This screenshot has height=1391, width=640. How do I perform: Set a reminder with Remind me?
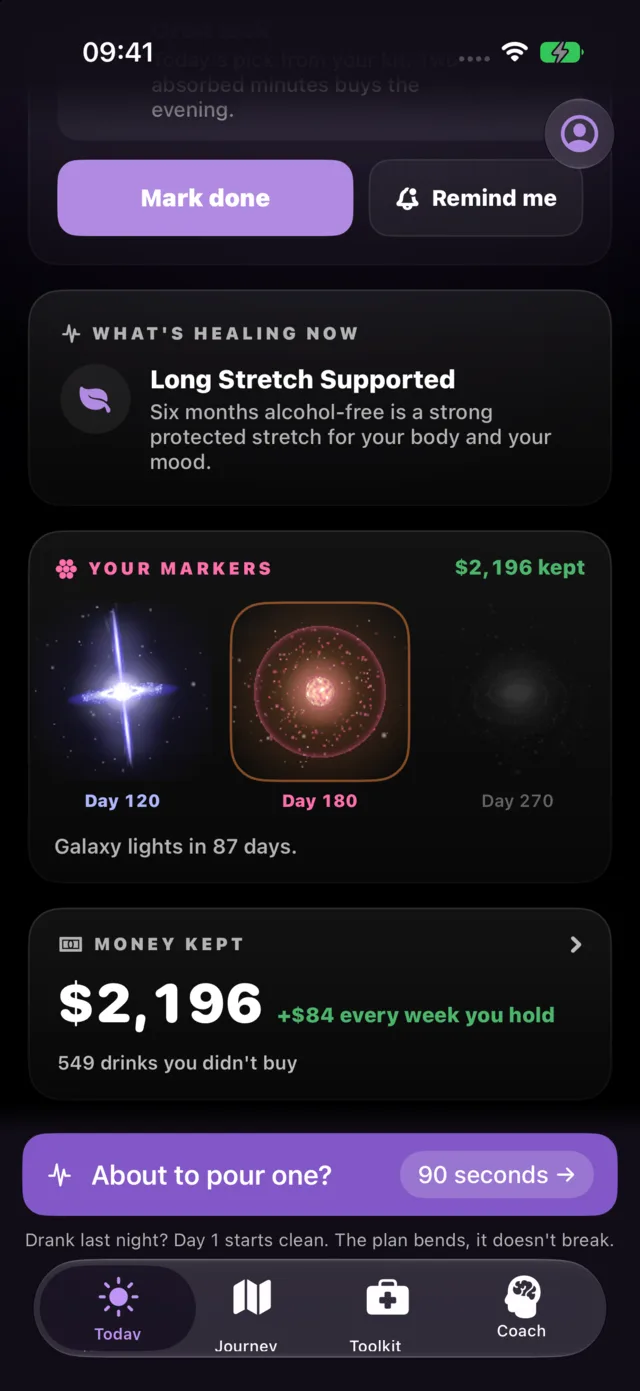(x=476, y=198)
